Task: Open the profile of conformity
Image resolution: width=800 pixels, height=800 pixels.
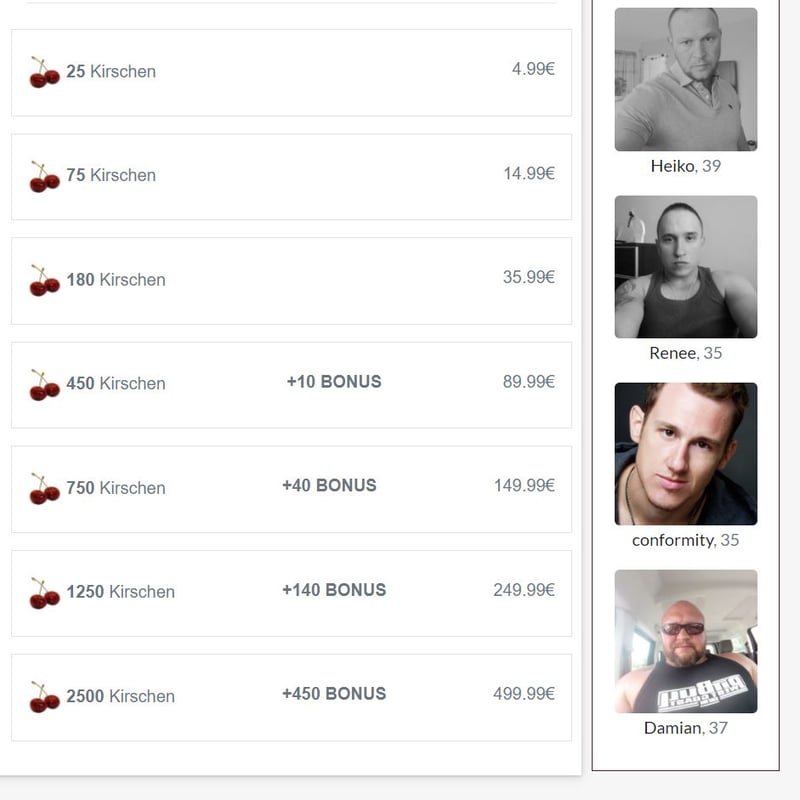Action: pyautogui.click(x=685, y=454)
